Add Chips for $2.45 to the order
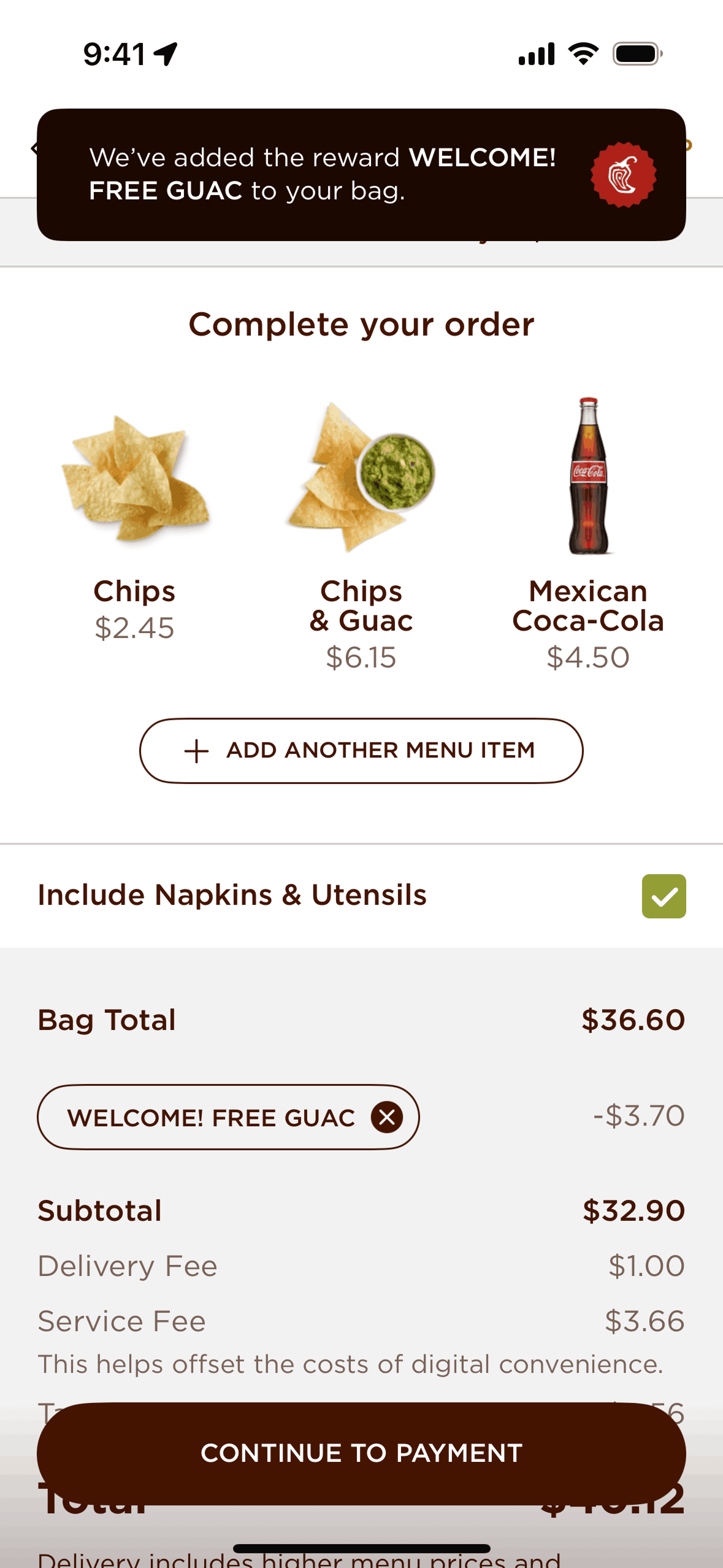The height and width of the screenshot is (1568, 723). (x=134, y=480)
